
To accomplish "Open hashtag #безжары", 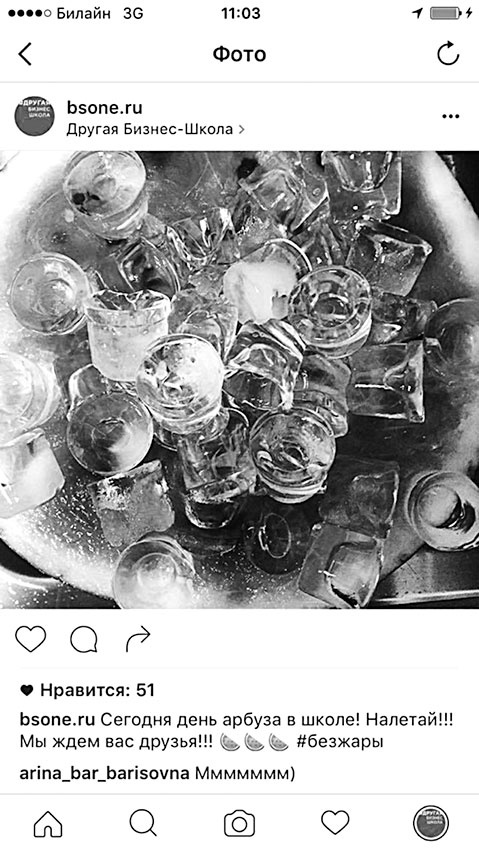I will 340,742.
